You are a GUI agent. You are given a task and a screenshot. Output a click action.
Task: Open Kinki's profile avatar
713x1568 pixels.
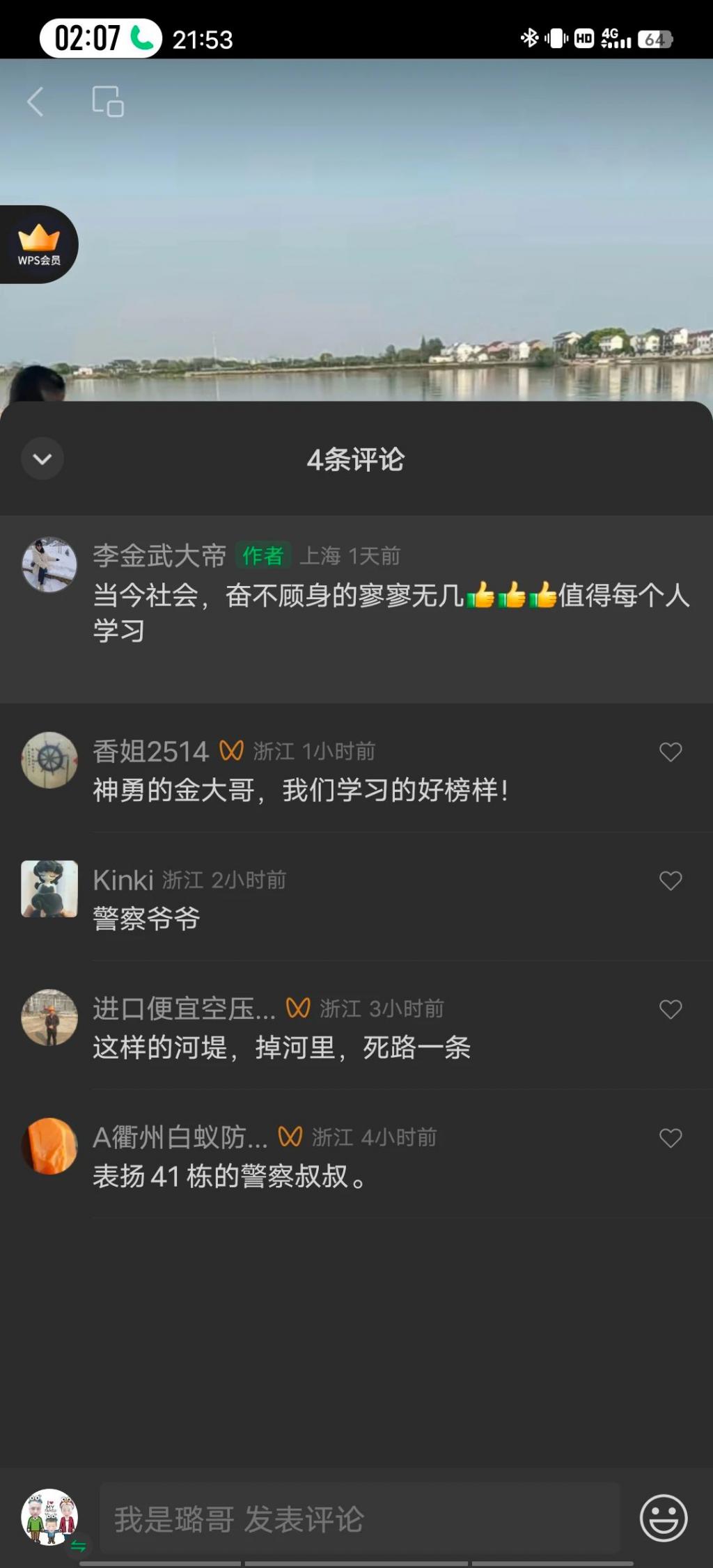pos(49,889)
